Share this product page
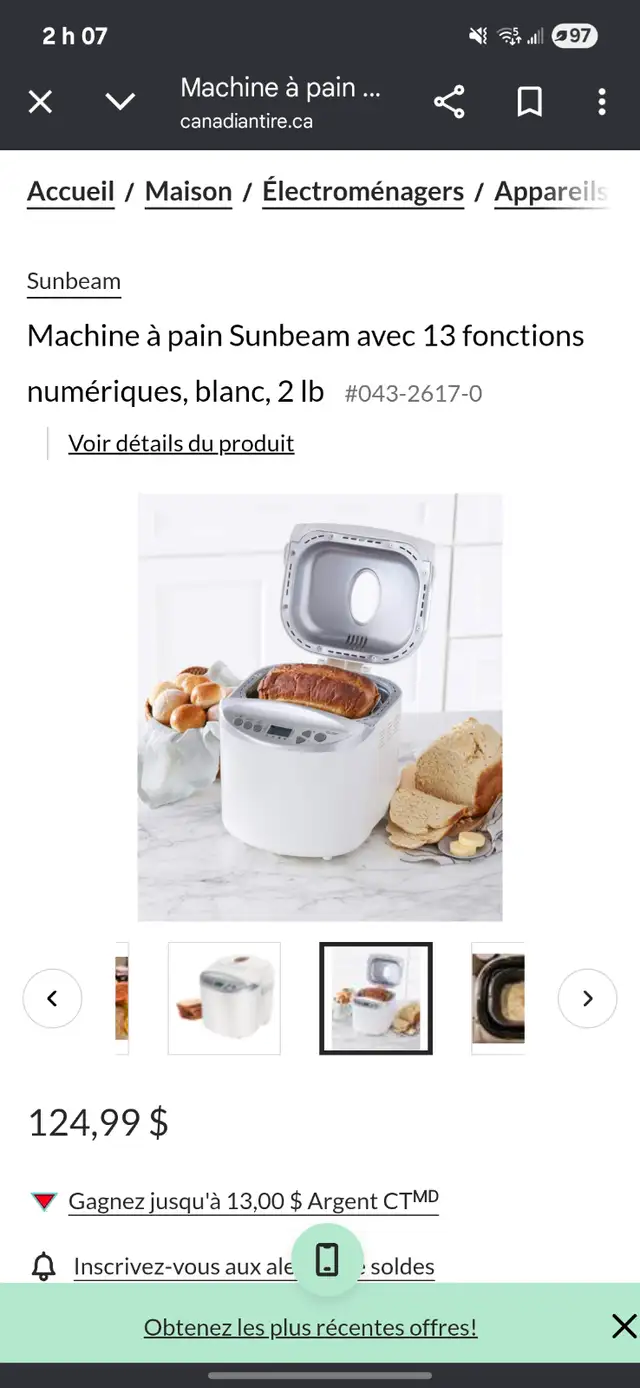The width and height of the screenshot is (640, 1388). click(449, 102)
